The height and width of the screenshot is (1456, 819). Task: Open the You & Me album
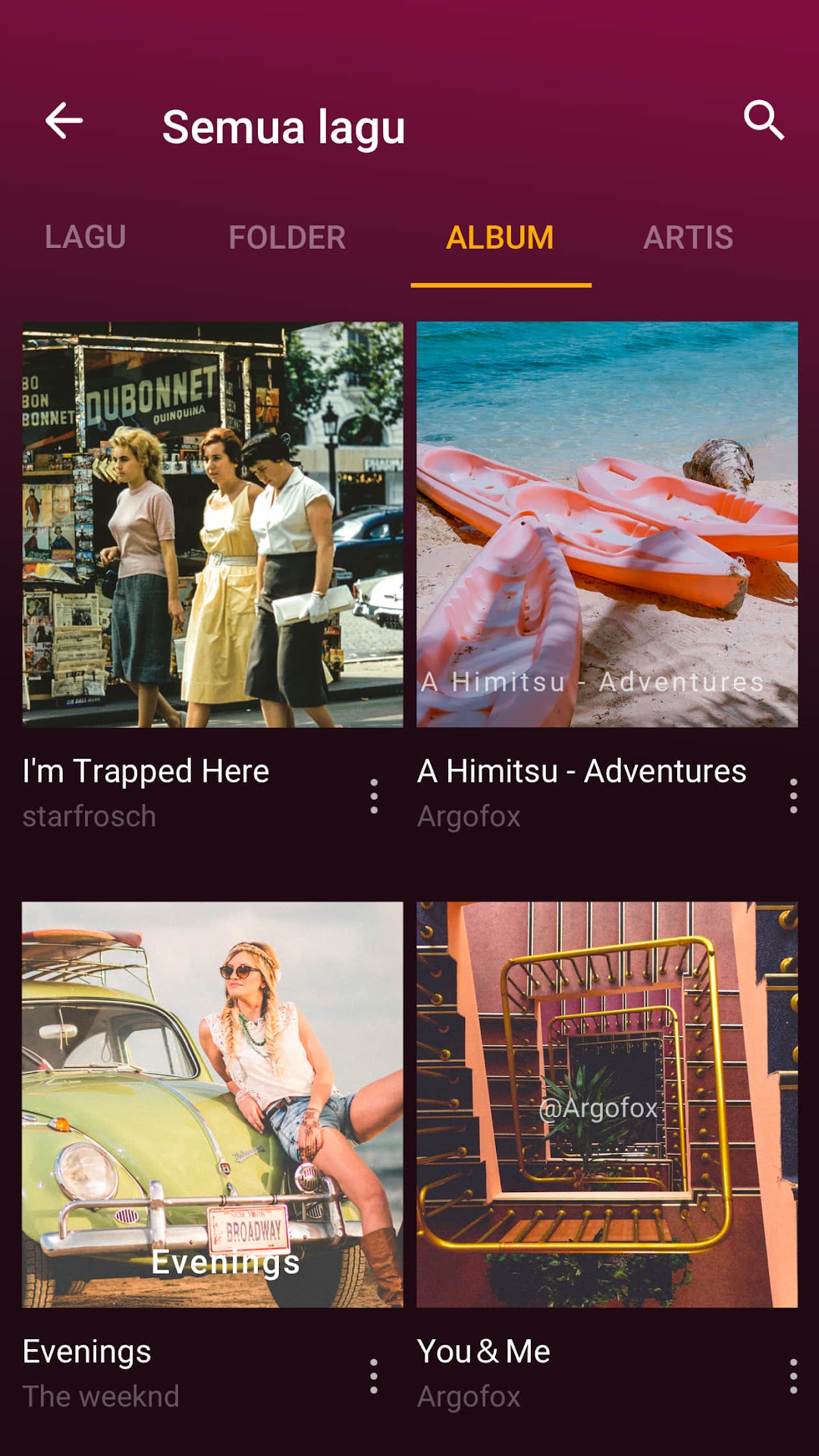tap(607, 1104)
